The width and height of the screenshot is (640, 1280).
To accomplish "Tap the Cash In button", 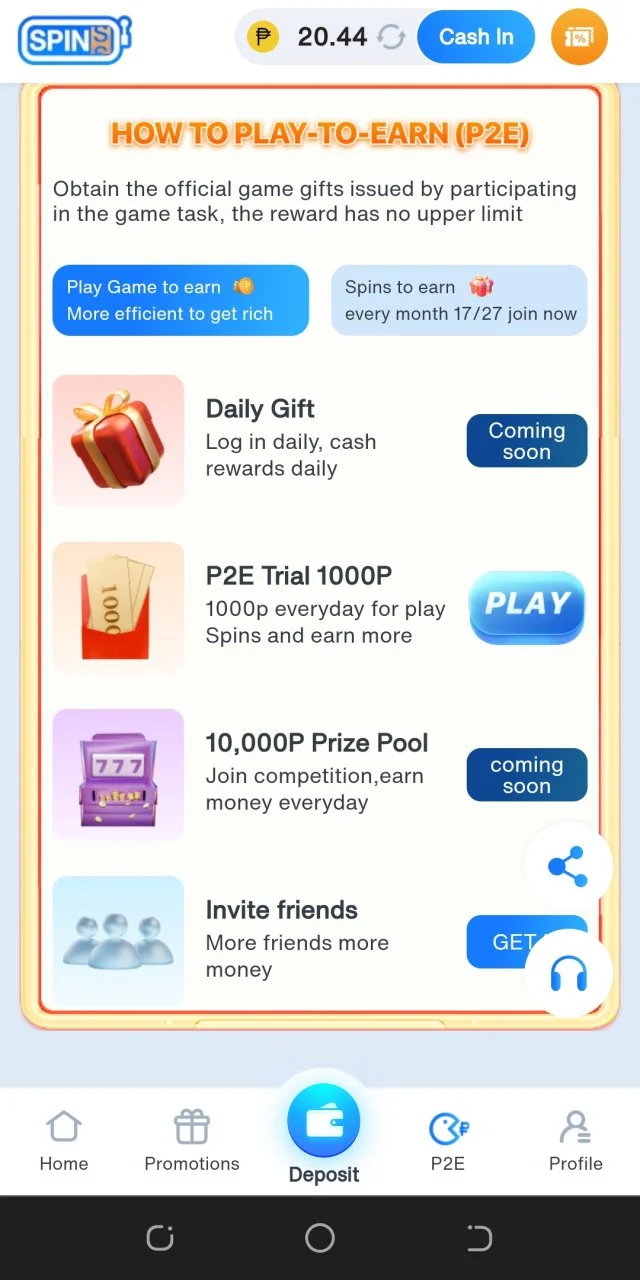I will 476,37.
